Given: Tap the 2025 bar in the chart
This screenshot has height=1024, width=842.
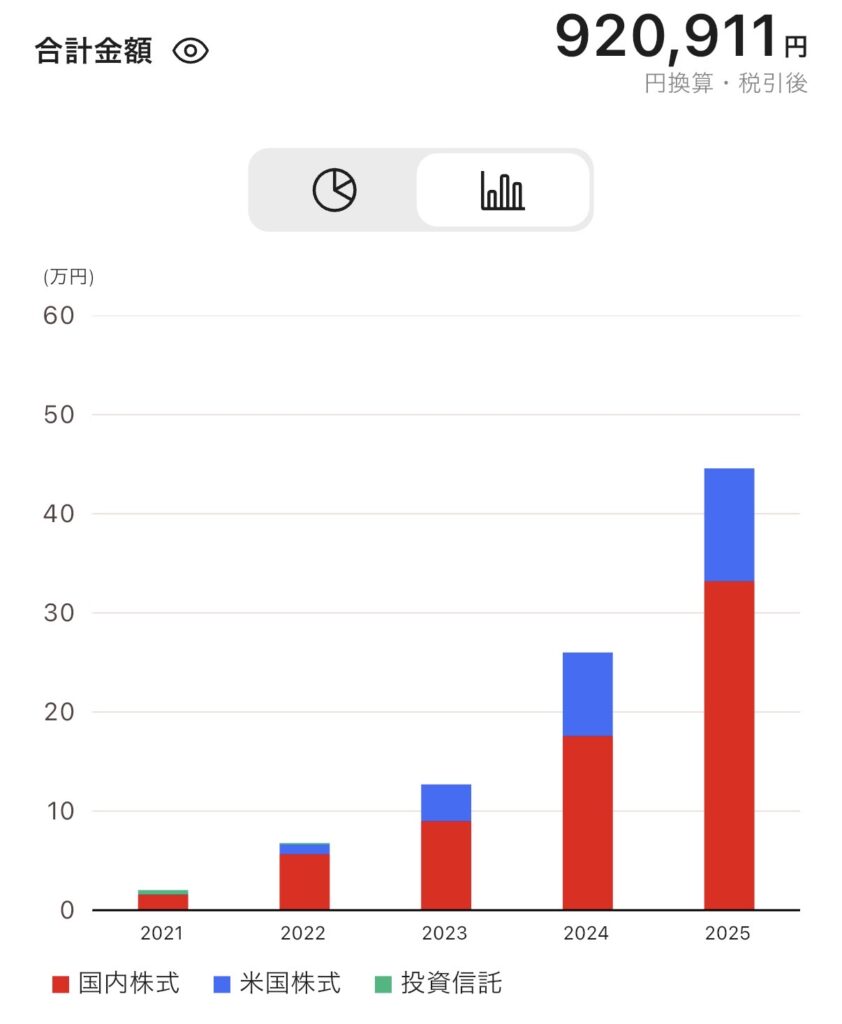Looking at the screenshot, I should tap(728, 690).
